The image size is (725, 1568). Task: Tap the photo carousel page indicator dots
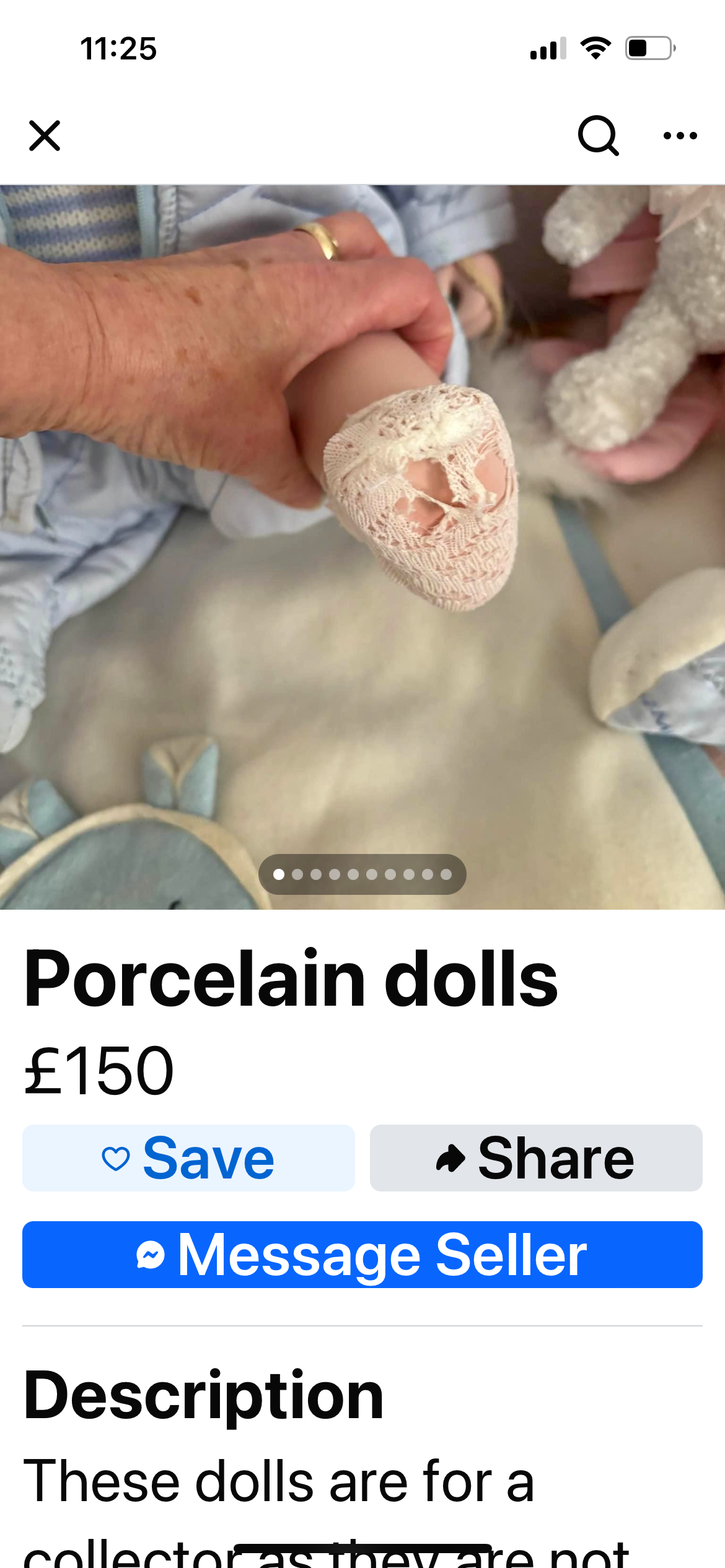(x=362, y=874)
